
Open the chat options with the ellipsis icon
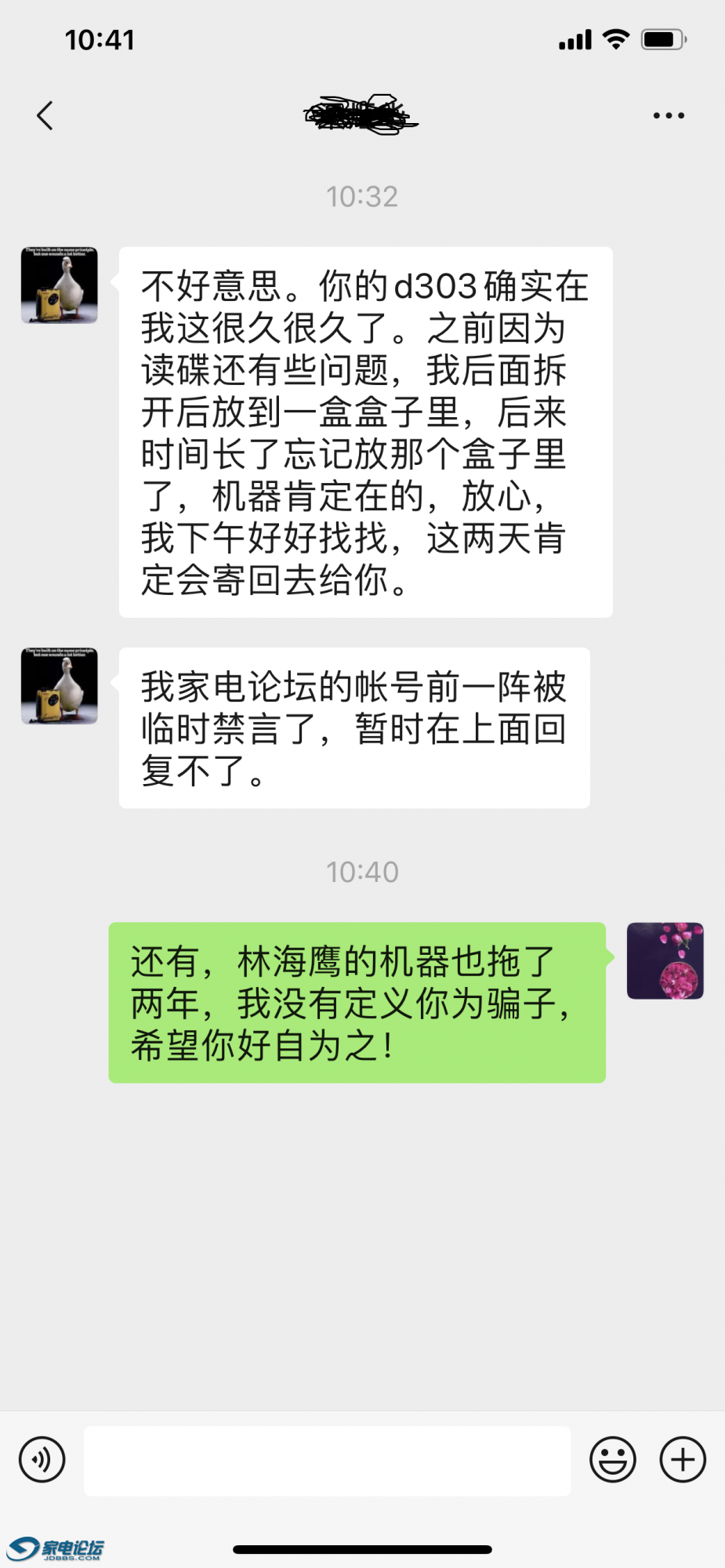click(668, 114)
